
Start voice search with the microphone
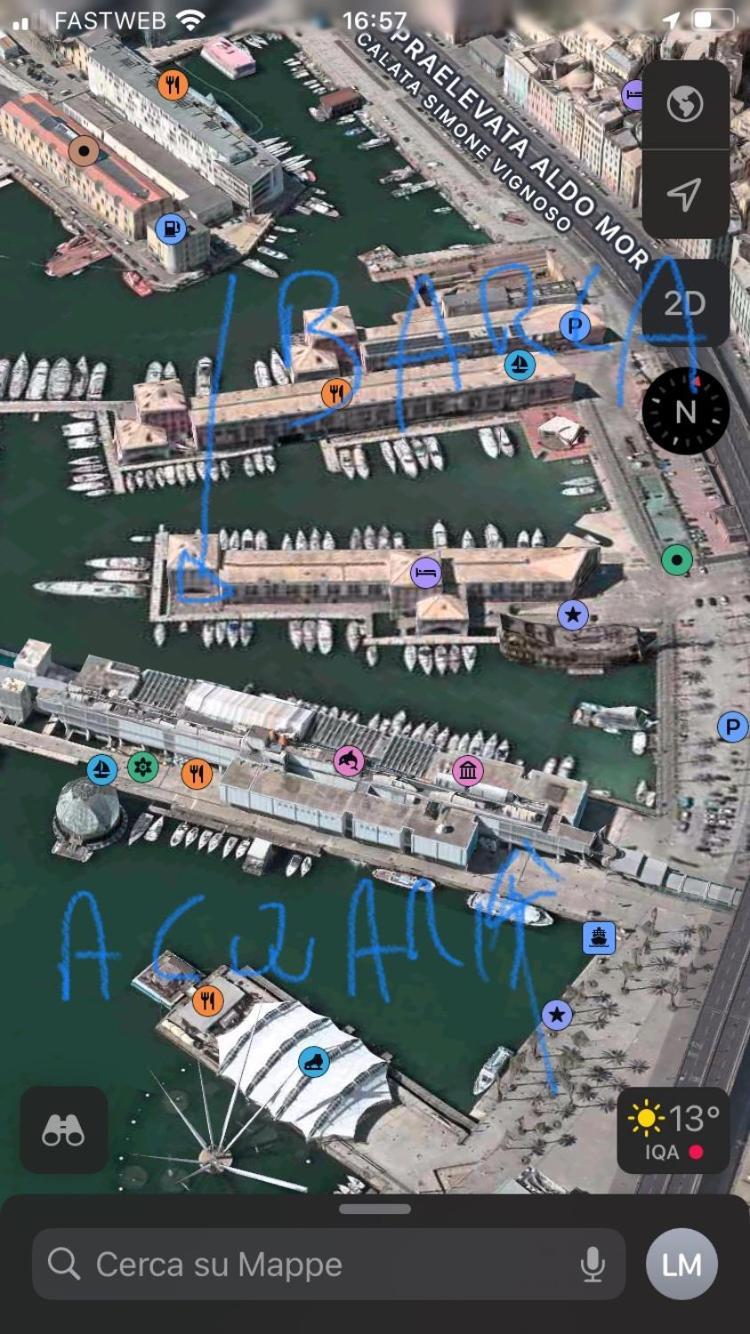592,1264
